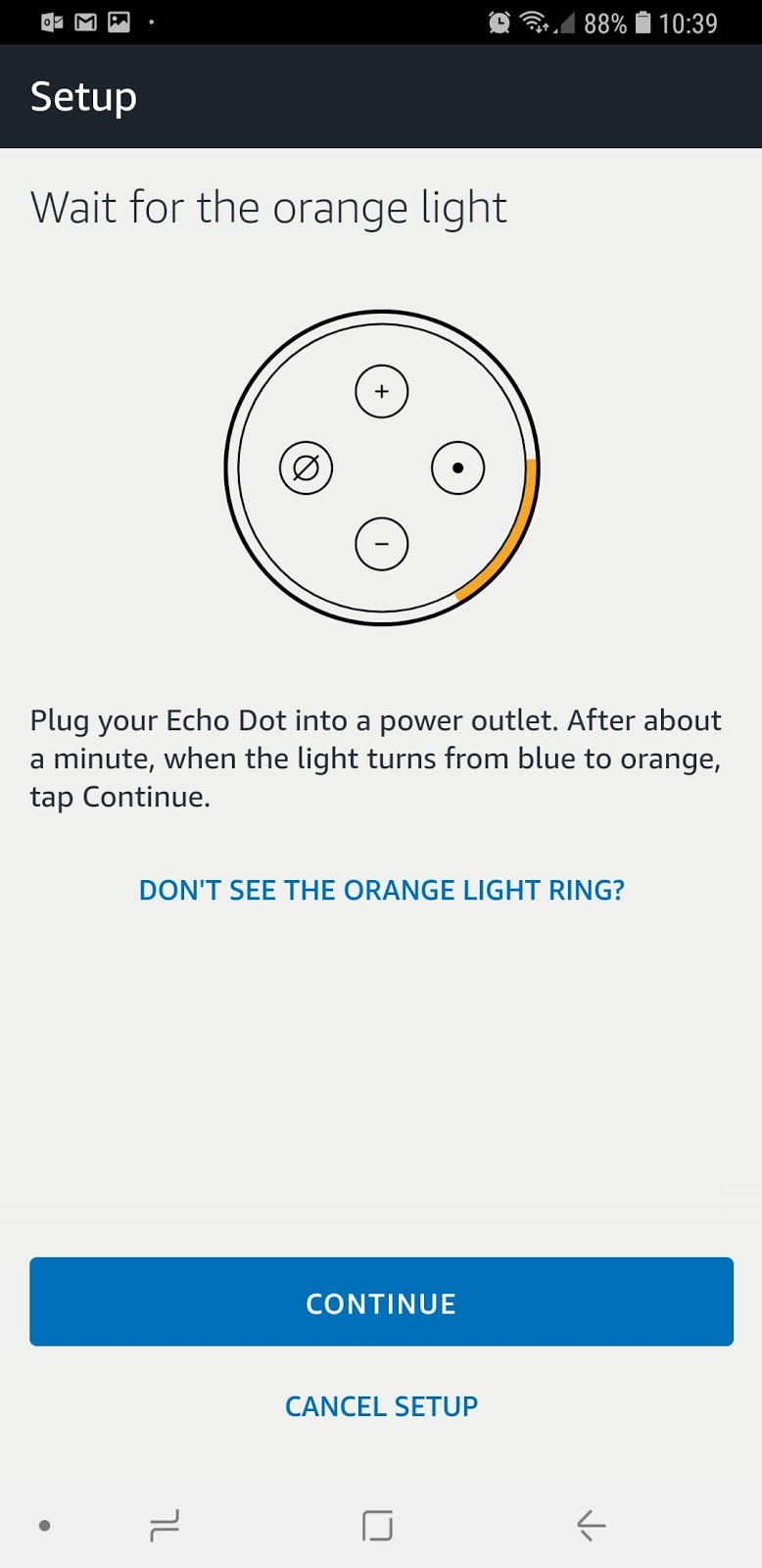Screen dimensions: 762x1568
Task: Go to the home screen
Action: (x=377, y=1525)
